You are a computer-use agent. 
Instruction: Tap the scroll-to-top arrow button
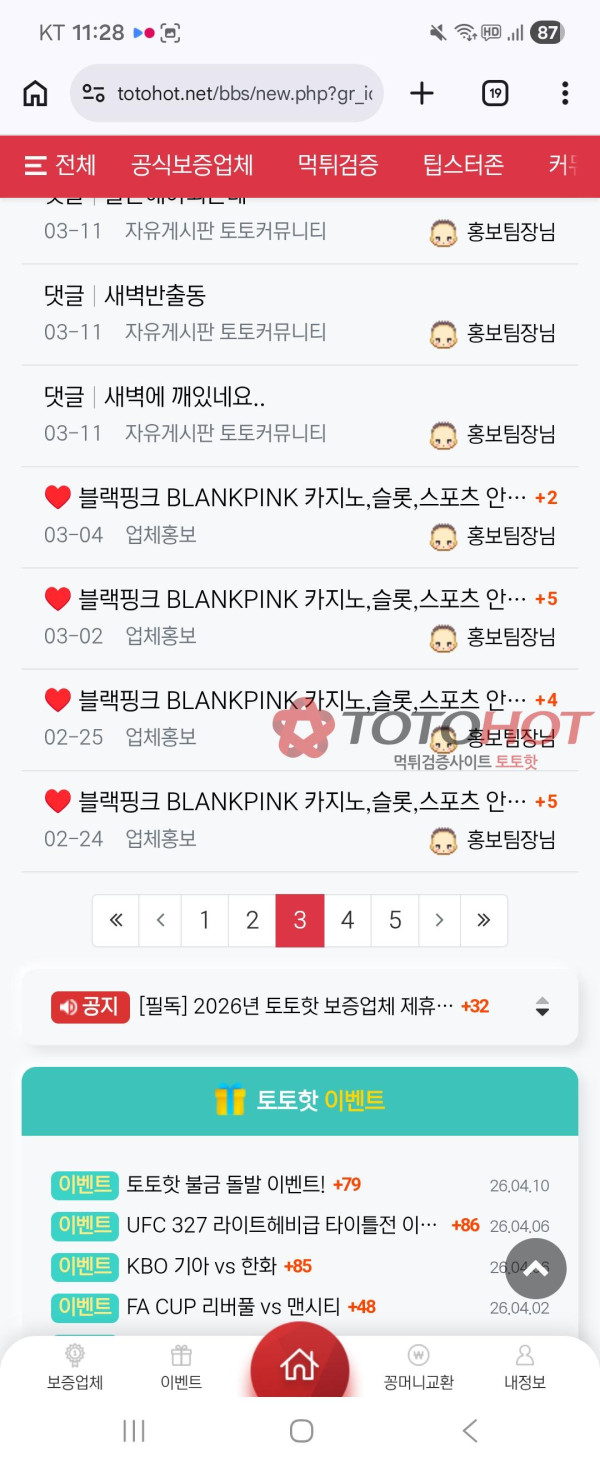[x=536, y=1268]
